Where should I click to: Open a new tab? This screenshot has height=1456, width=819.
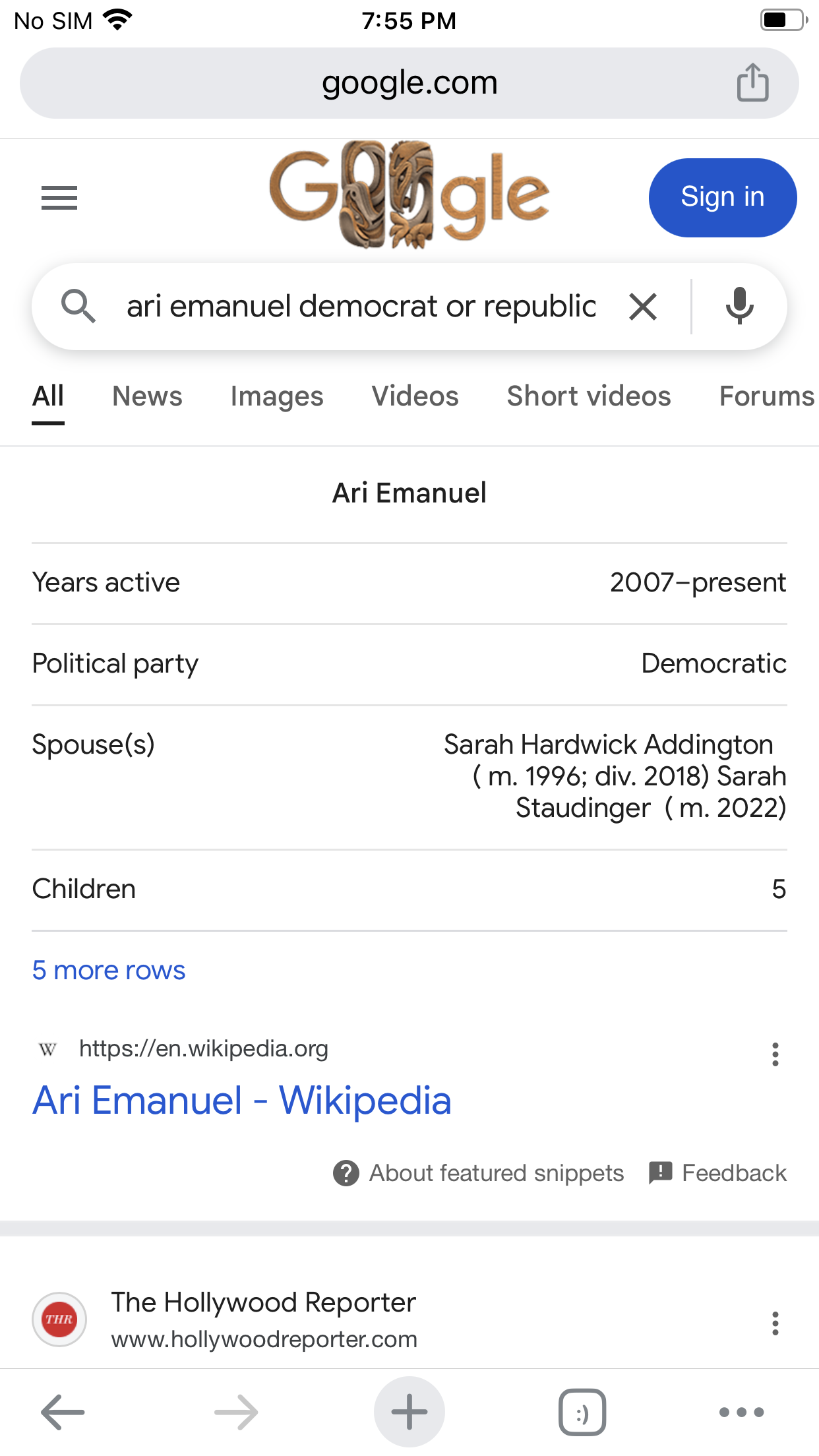[409, 1412]
